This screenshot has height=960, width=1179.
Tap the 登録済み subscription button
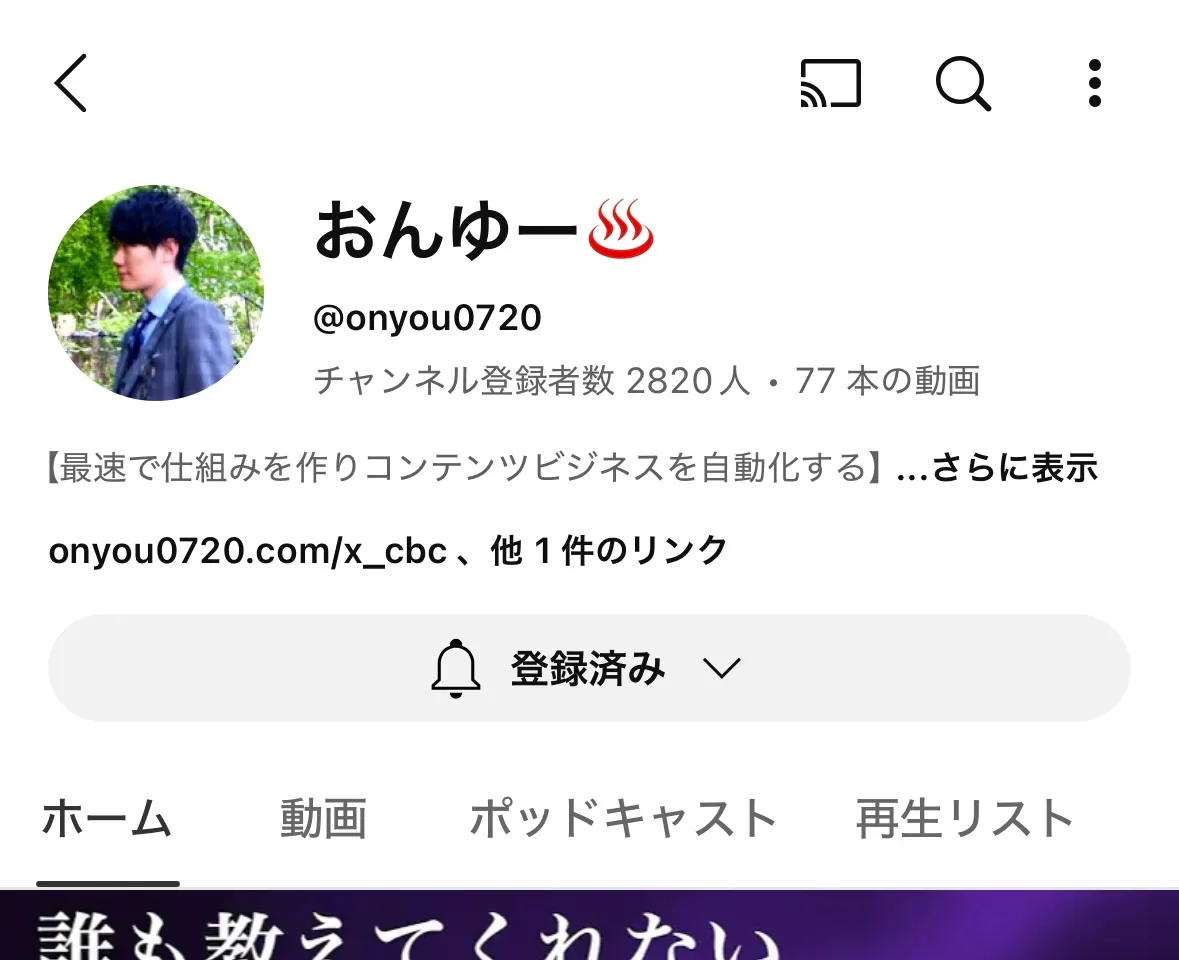588,668
